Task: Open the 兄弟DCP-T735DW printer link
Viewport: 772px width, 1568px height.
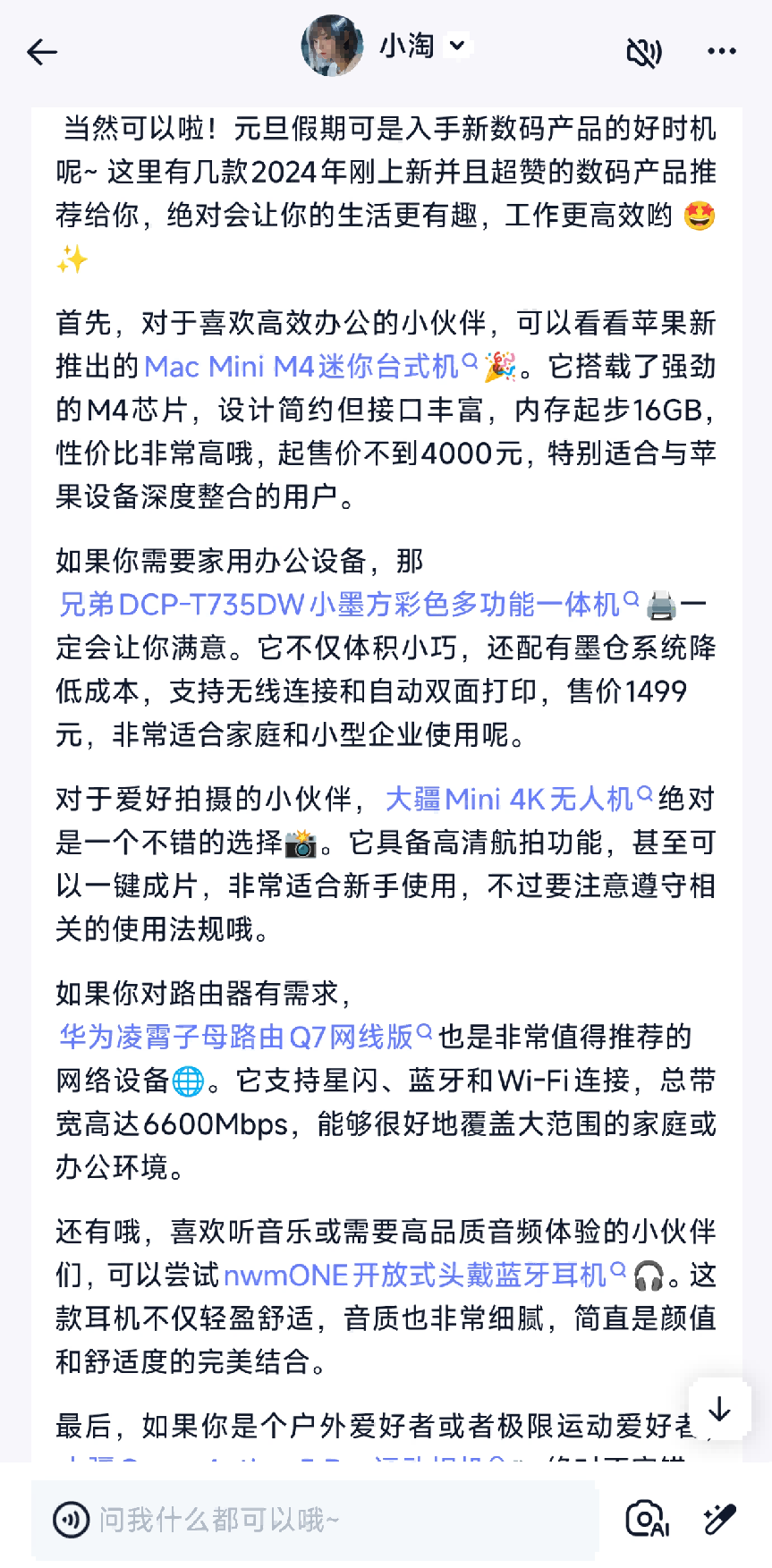Action: click(x=340, y=605)
